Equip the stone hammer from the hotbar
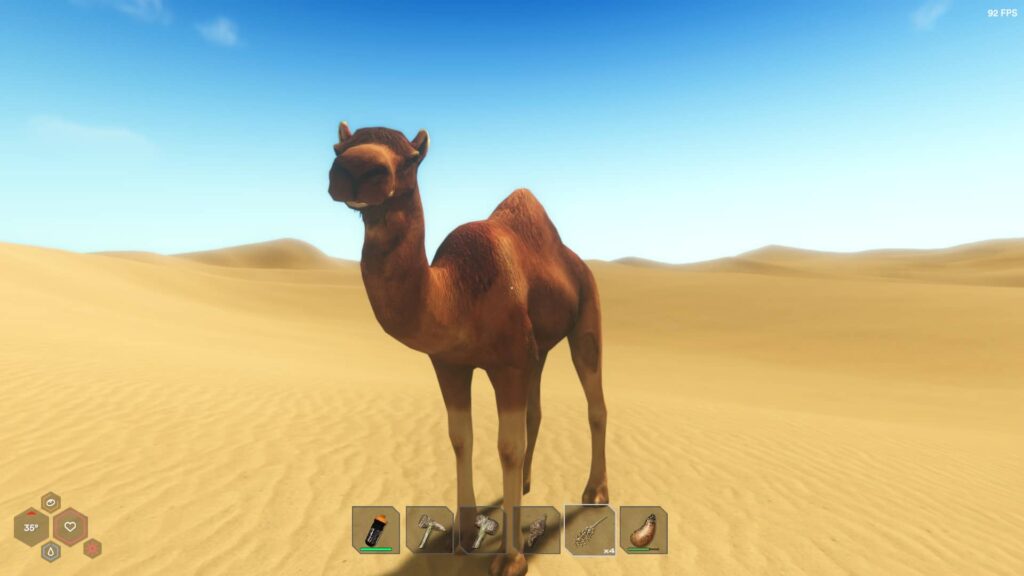This screenshot has height=576, width=1024. click(482, 530)
